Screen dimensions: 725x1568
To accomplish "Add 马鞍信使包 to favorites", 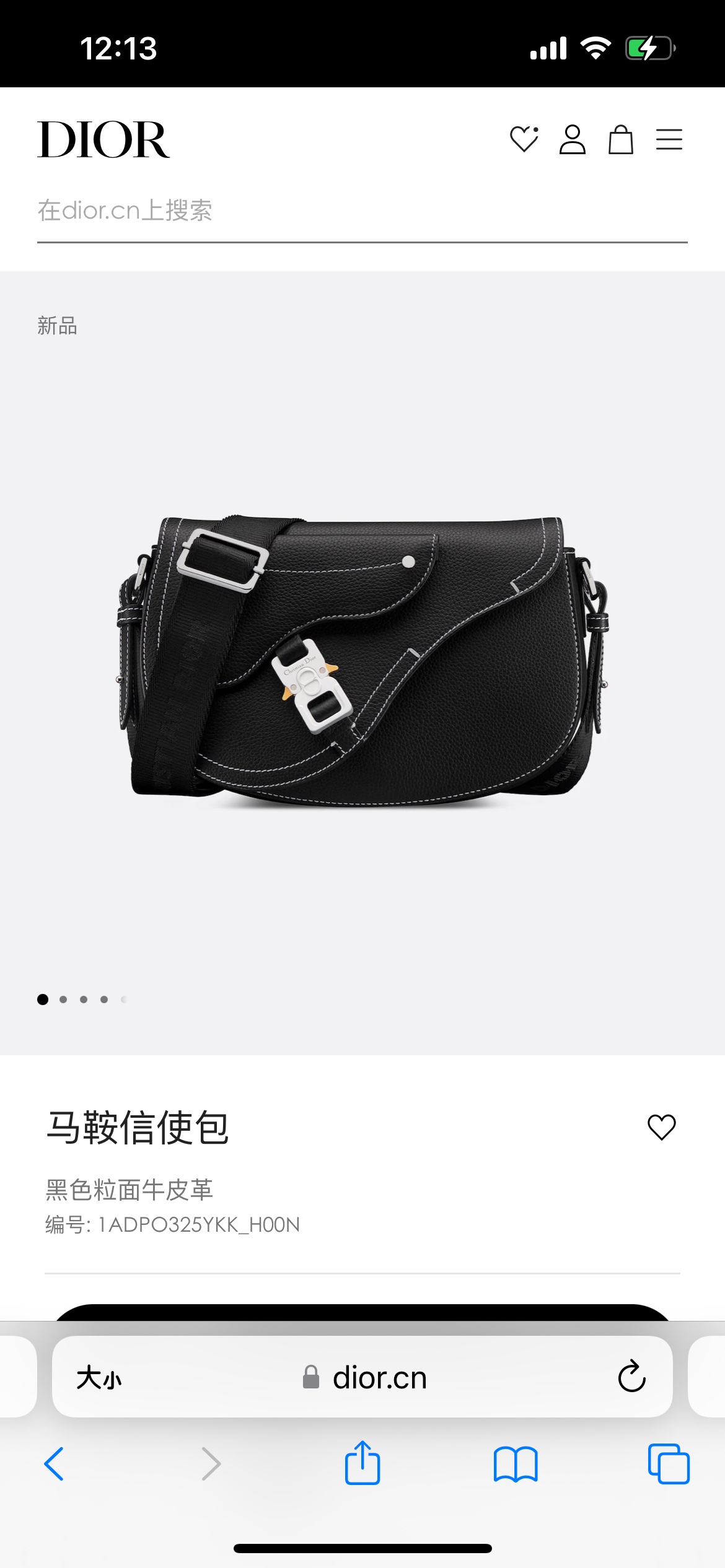I will coord(661,1127).
